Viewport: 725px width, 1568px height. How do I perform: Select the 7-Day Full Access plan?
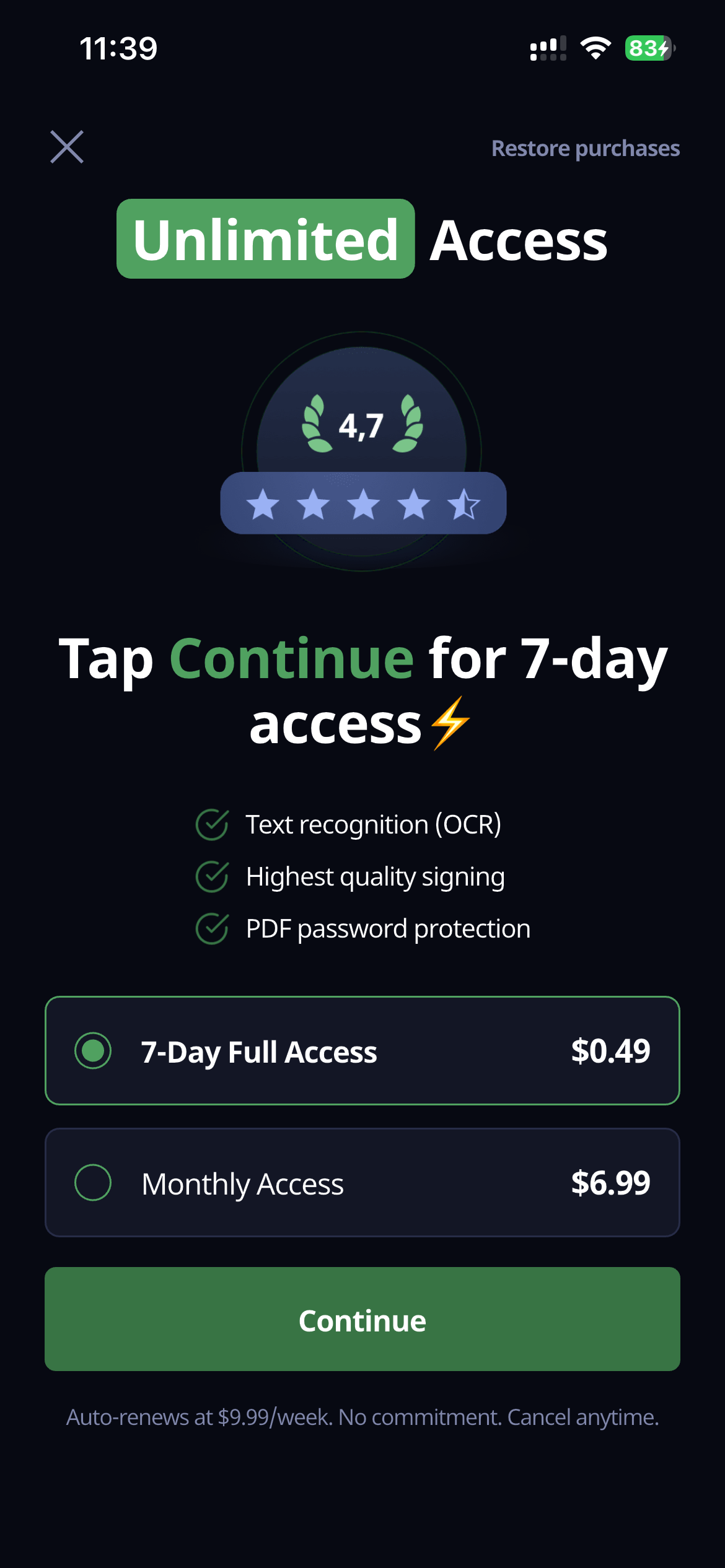click(362, 1050)
